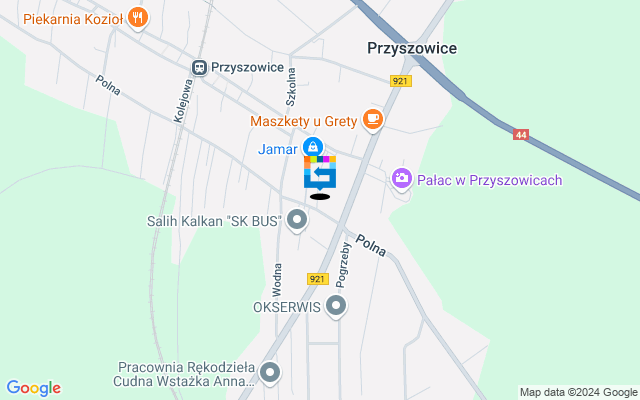Image resolution: width=640 pixels, height=400 pixels.
Task: Tap the Pracownia Rękodzieła Cudna Wstążka pin
Action: pyautogui.click(x=271, y=372)
